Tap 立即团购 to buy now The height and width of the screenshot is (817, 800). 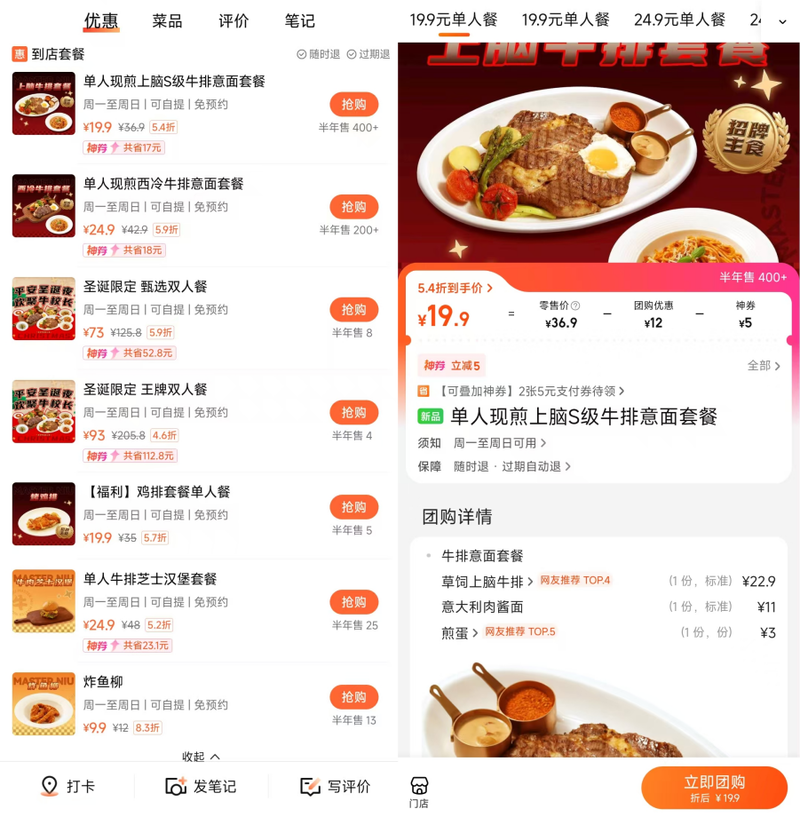[714, 787]
